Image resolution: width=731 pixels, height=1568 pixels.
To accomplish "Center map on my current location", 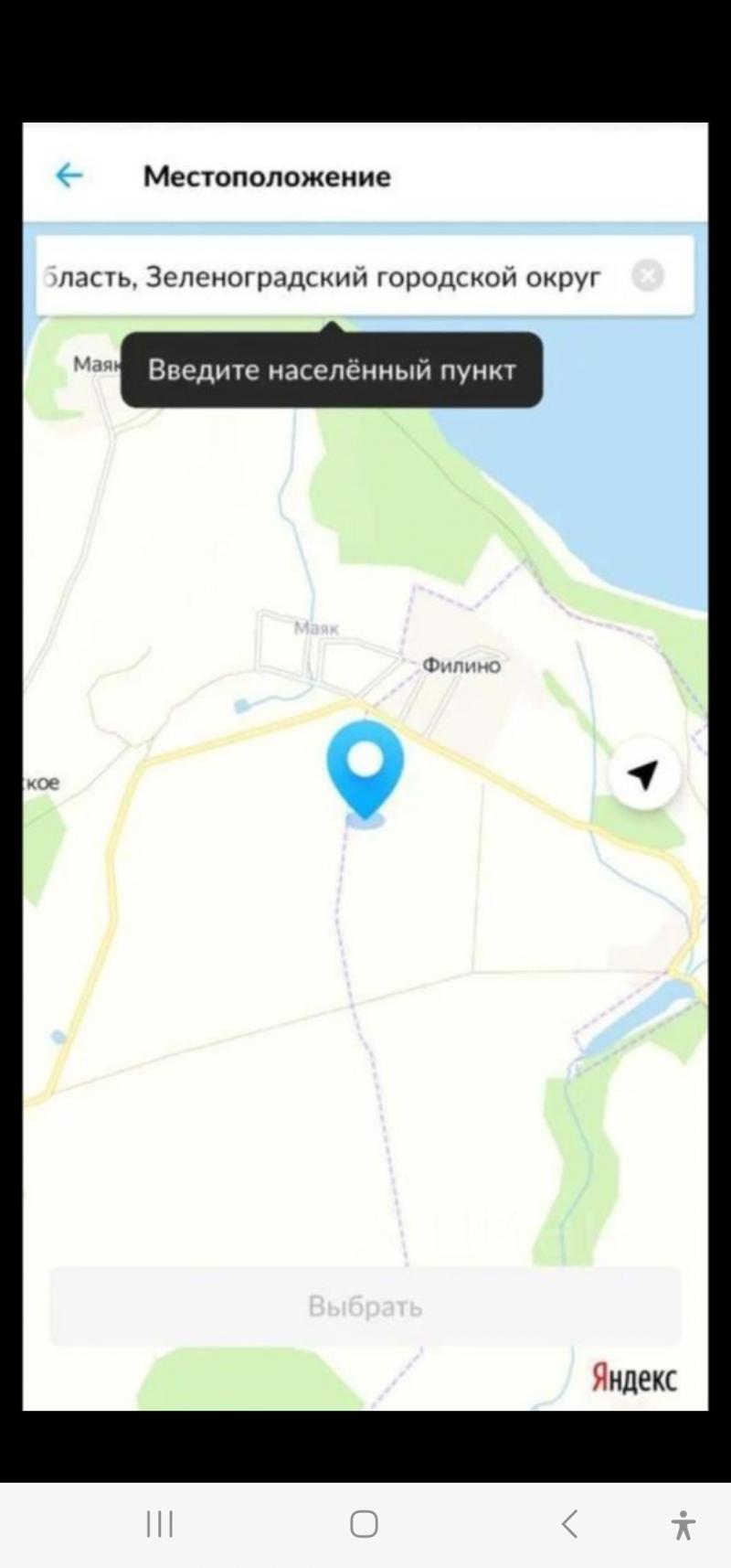I will [644, 775].
